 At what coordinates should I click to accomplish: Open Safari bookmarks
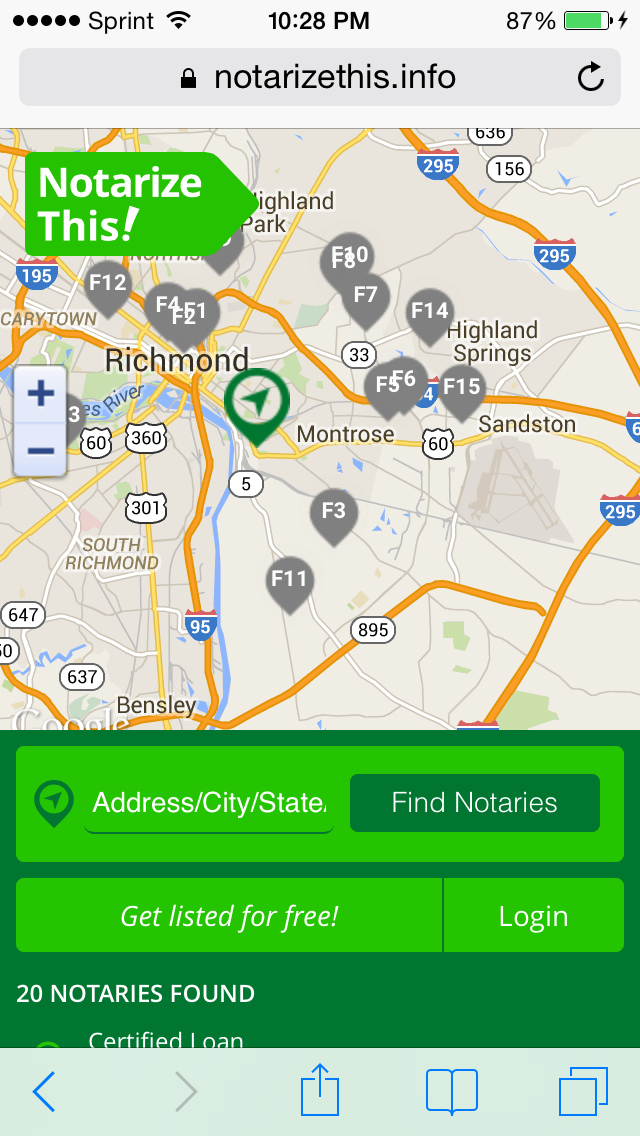pyautogui.click(x=452, y=1091)
